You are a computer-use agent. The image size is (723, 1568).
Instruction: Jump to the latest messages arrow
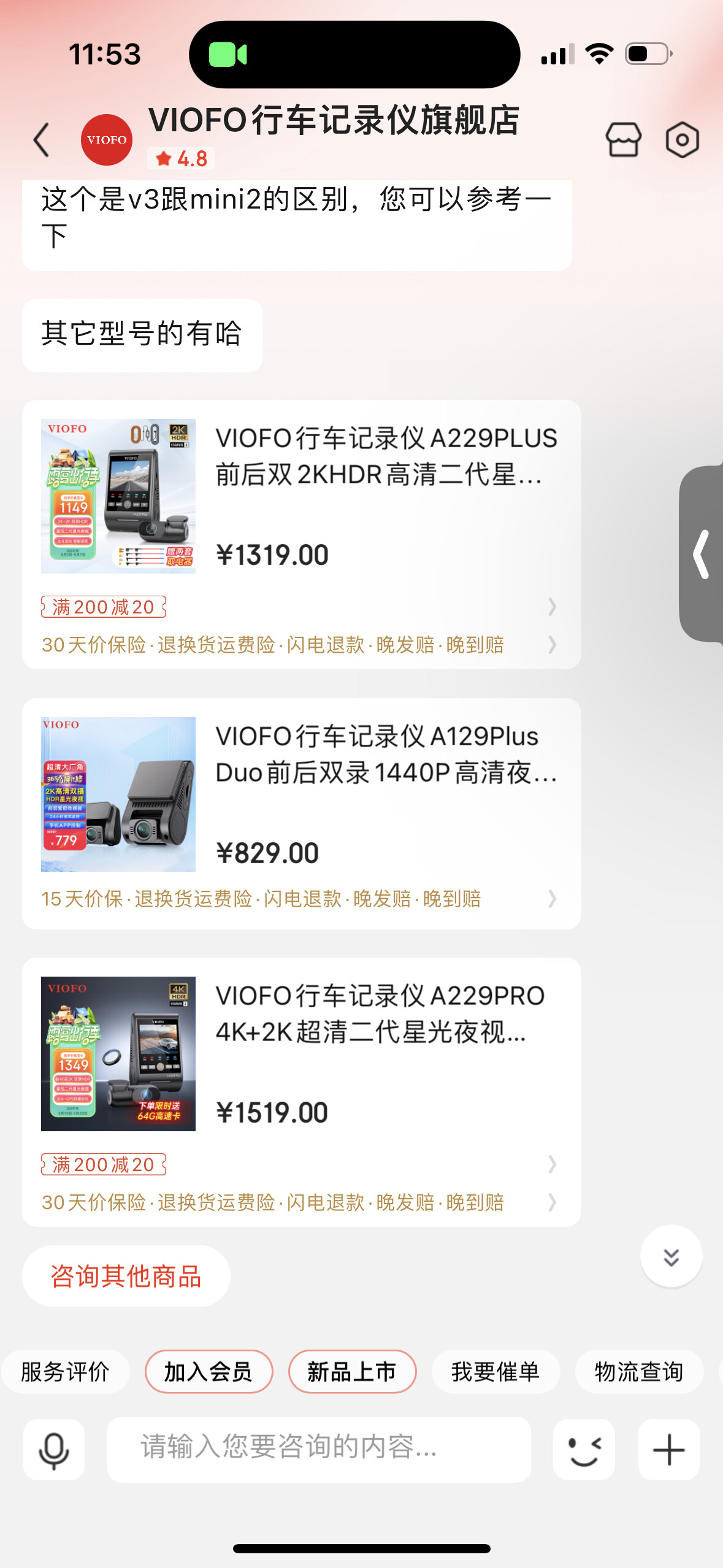pyautogui.click(x=671, y=1257)
